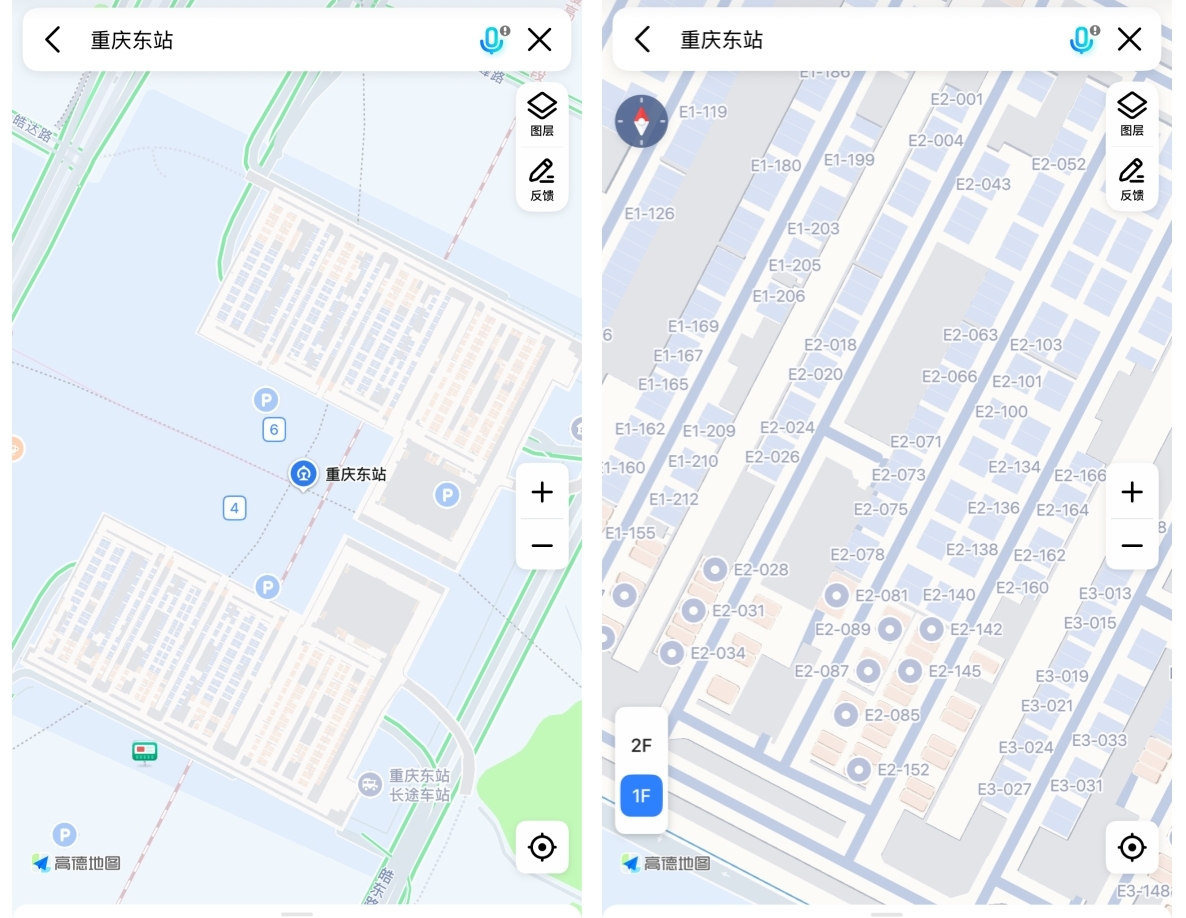Image resolution: width=1186 pixels, height=918 pixels.
Task: Open 反馈 feedback in the indoor floor map pane
Action: click(x=1131, y=180)
